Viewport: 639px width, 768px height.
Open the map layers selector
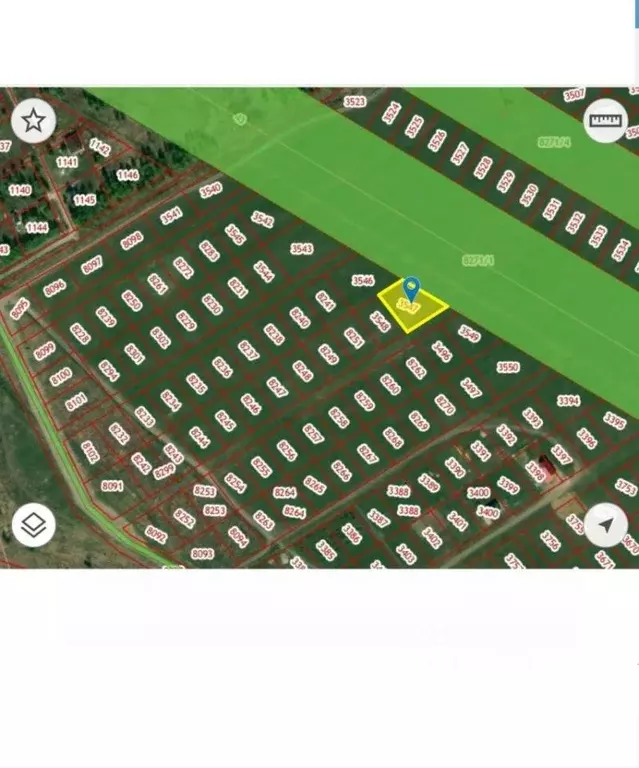click(33, 524)
